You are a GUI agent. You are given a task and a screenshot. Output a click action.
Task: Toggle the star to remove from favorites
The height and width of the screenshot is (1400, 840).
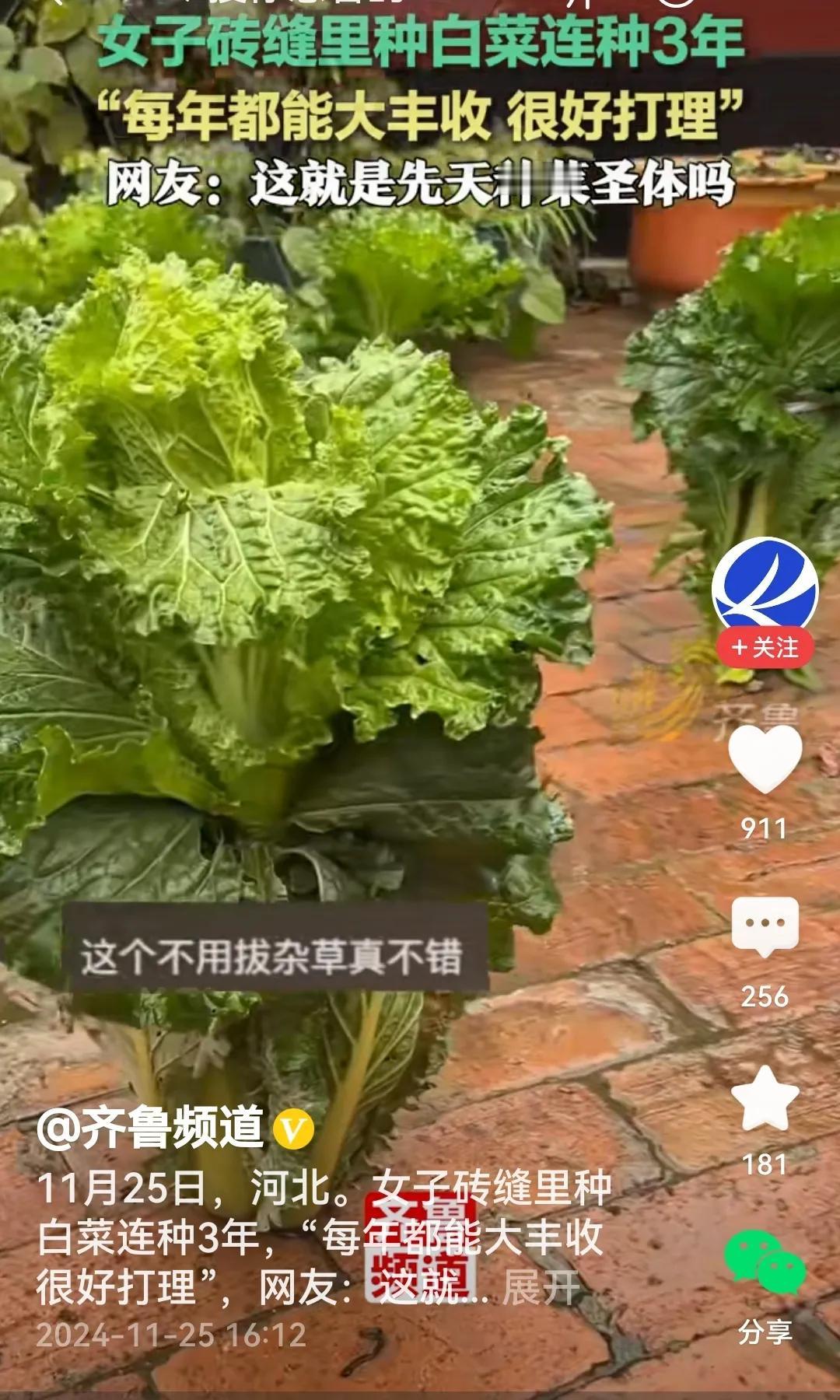[x=765, y=1095]
